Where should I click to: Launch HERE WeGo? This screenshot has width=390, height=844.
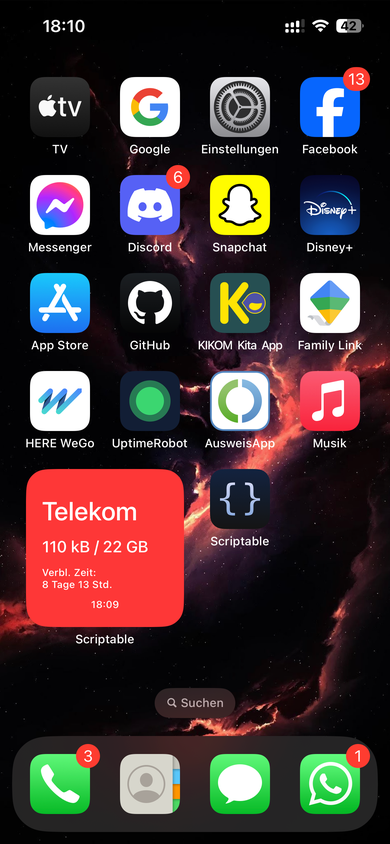coord(60,400)
